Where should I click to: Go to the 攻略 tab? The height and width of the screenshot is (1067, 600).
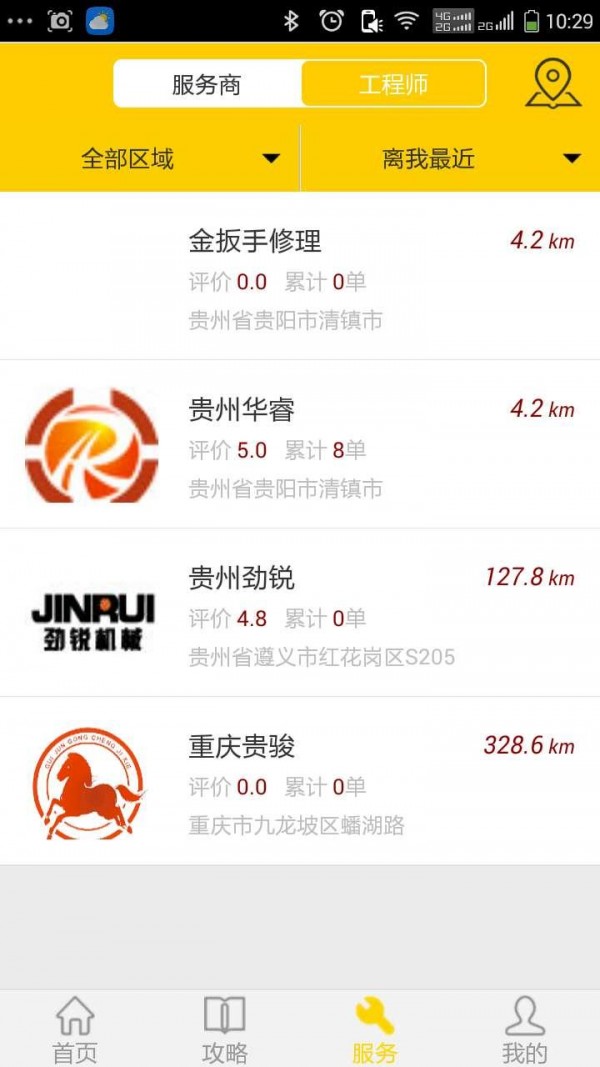(224, 1029)
